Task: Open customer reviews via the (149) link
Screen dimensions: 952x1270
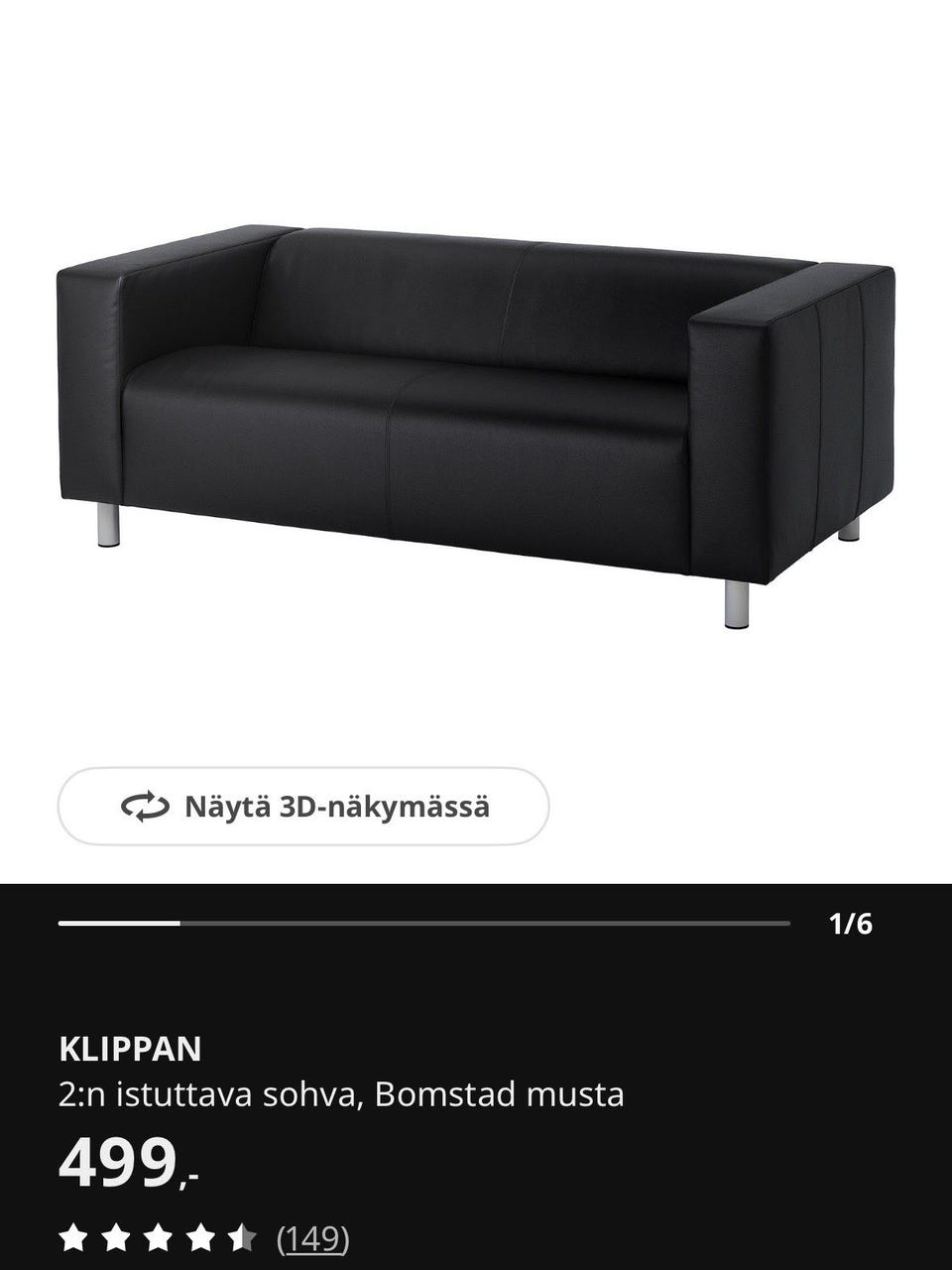Action: coord(310,1237)
